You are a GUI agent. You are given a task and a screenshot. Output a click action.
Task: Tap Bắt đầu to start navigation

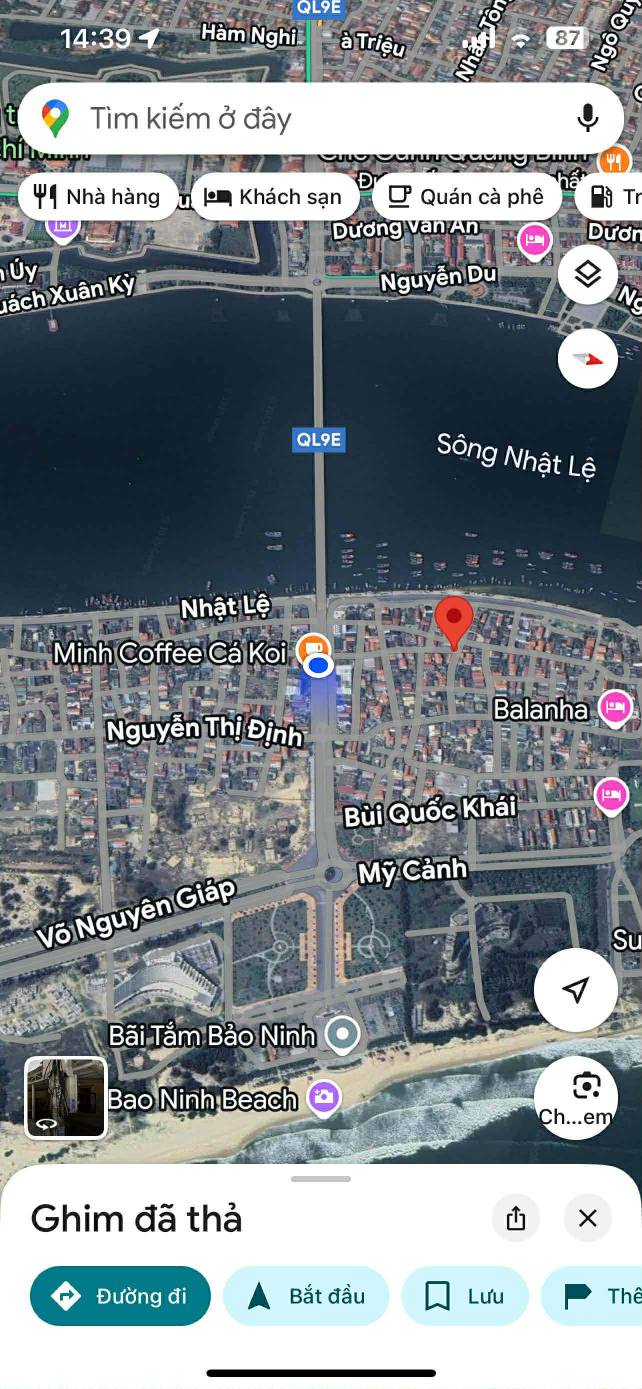click(306, 1296)
